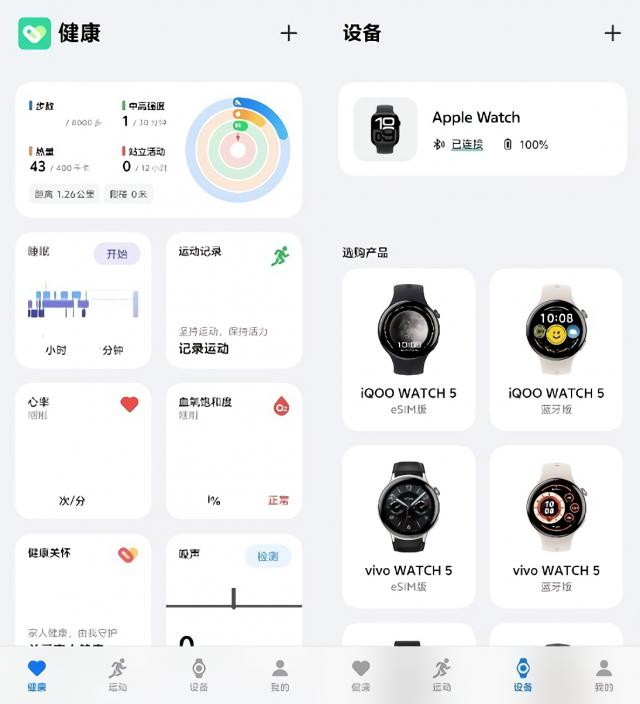Choose vivo WATCH 5 蓝牙版
The width and height of the screenshot is (640, 704).
(x=556, y=526)
